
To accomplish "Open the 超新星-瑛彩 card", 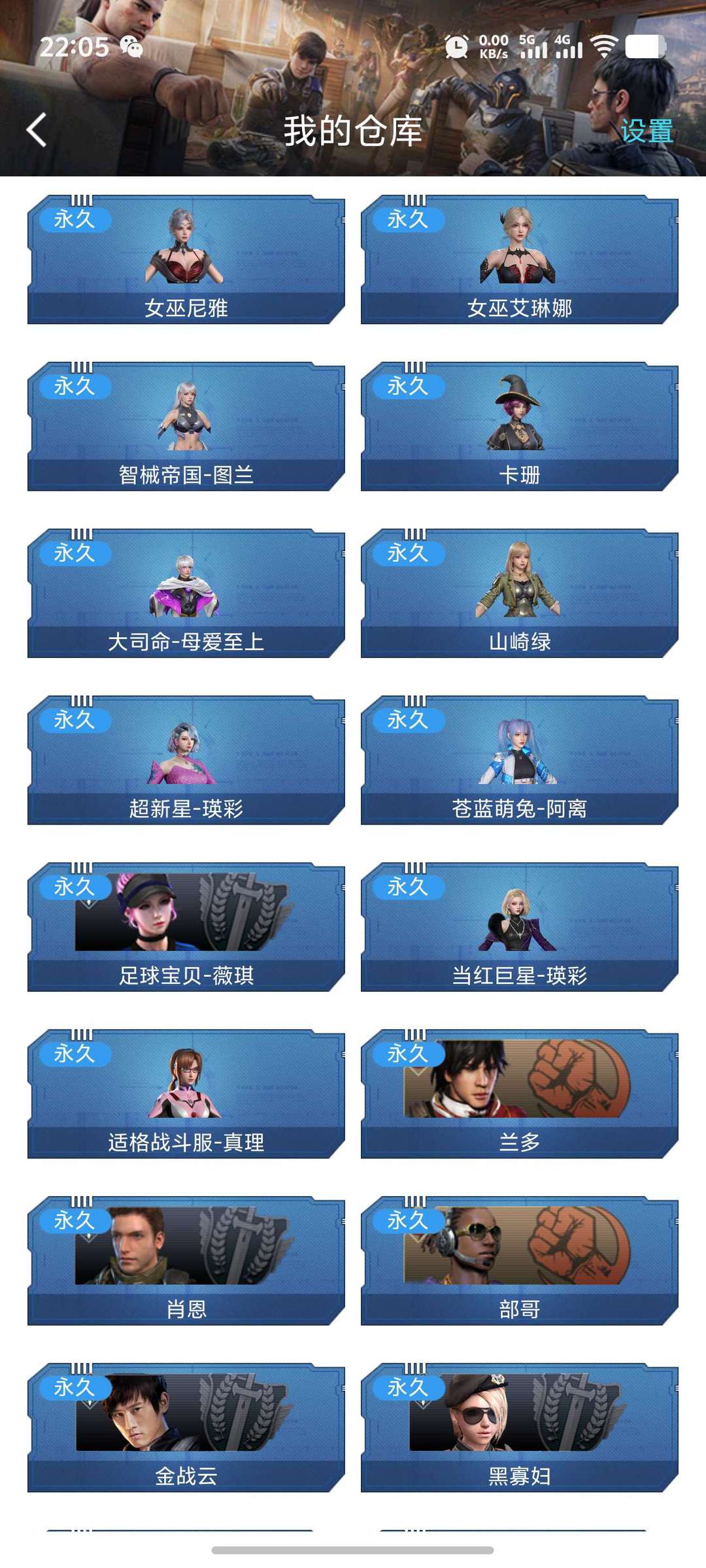I will pyautogui.click(x=186, y=760).
